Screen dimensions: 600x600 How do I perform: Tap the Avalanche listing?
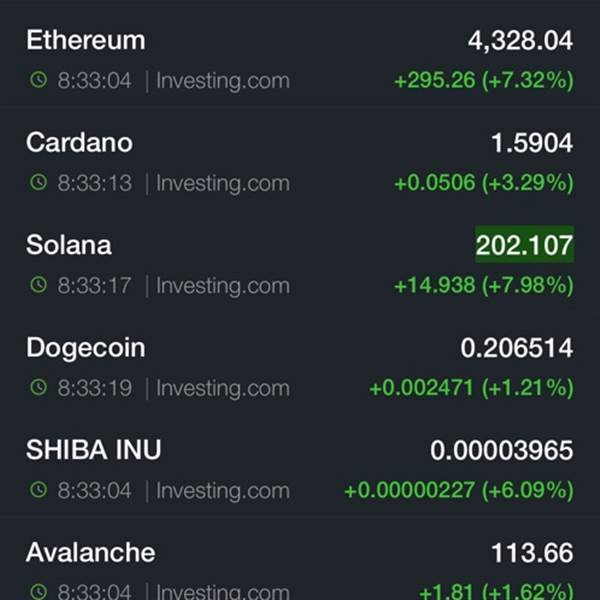[300, 561]
